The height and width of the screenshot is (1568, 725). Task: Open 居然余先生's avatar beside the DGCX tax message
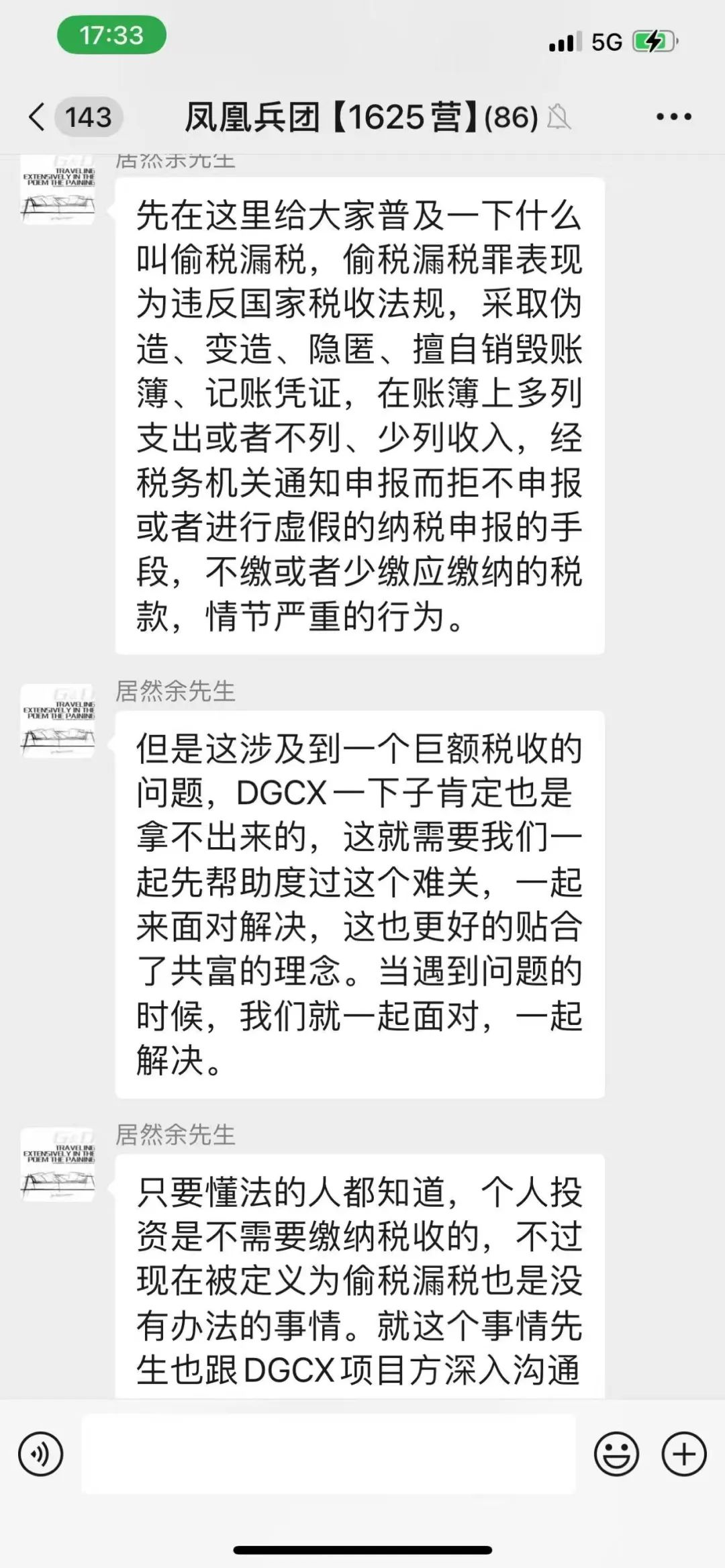(58, 721)
